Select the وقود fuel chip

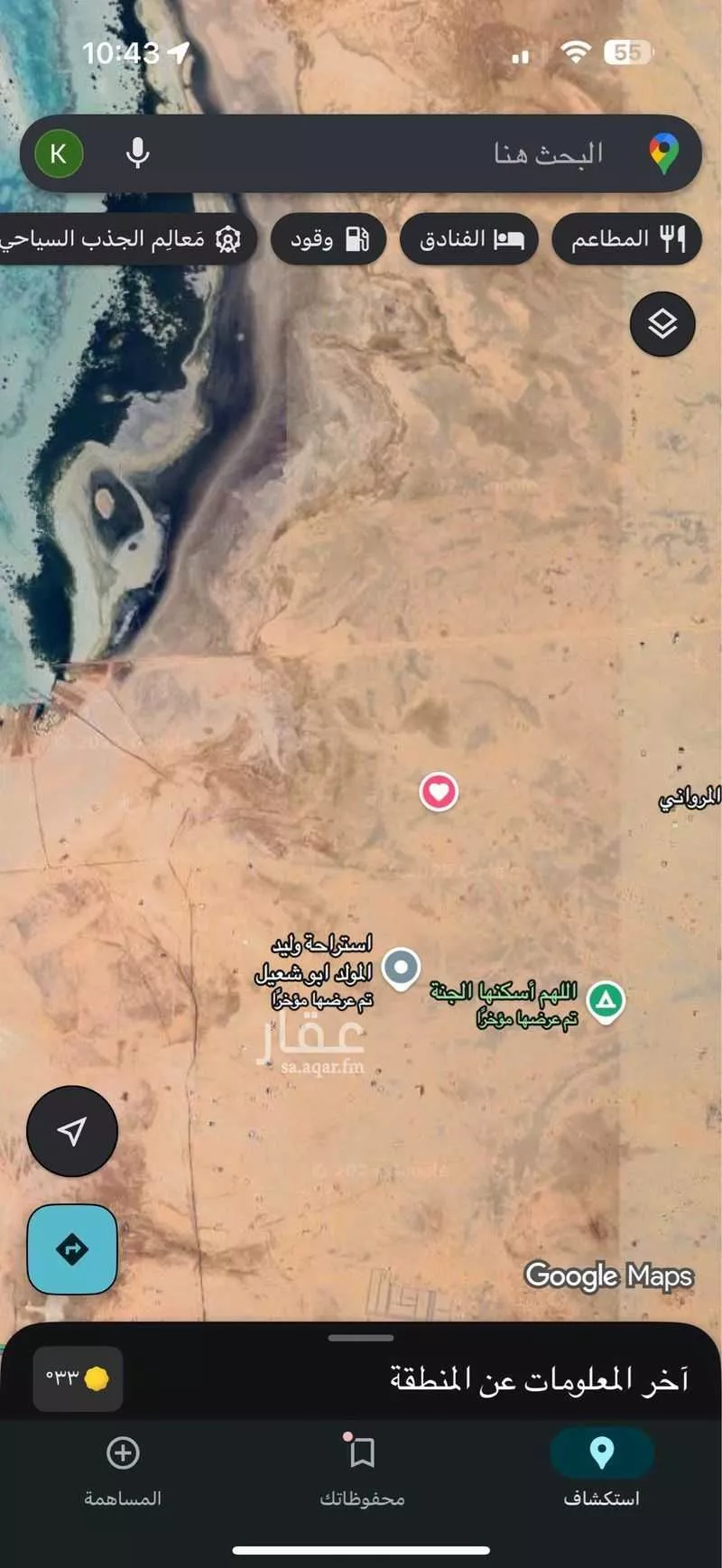coord(329,239)
